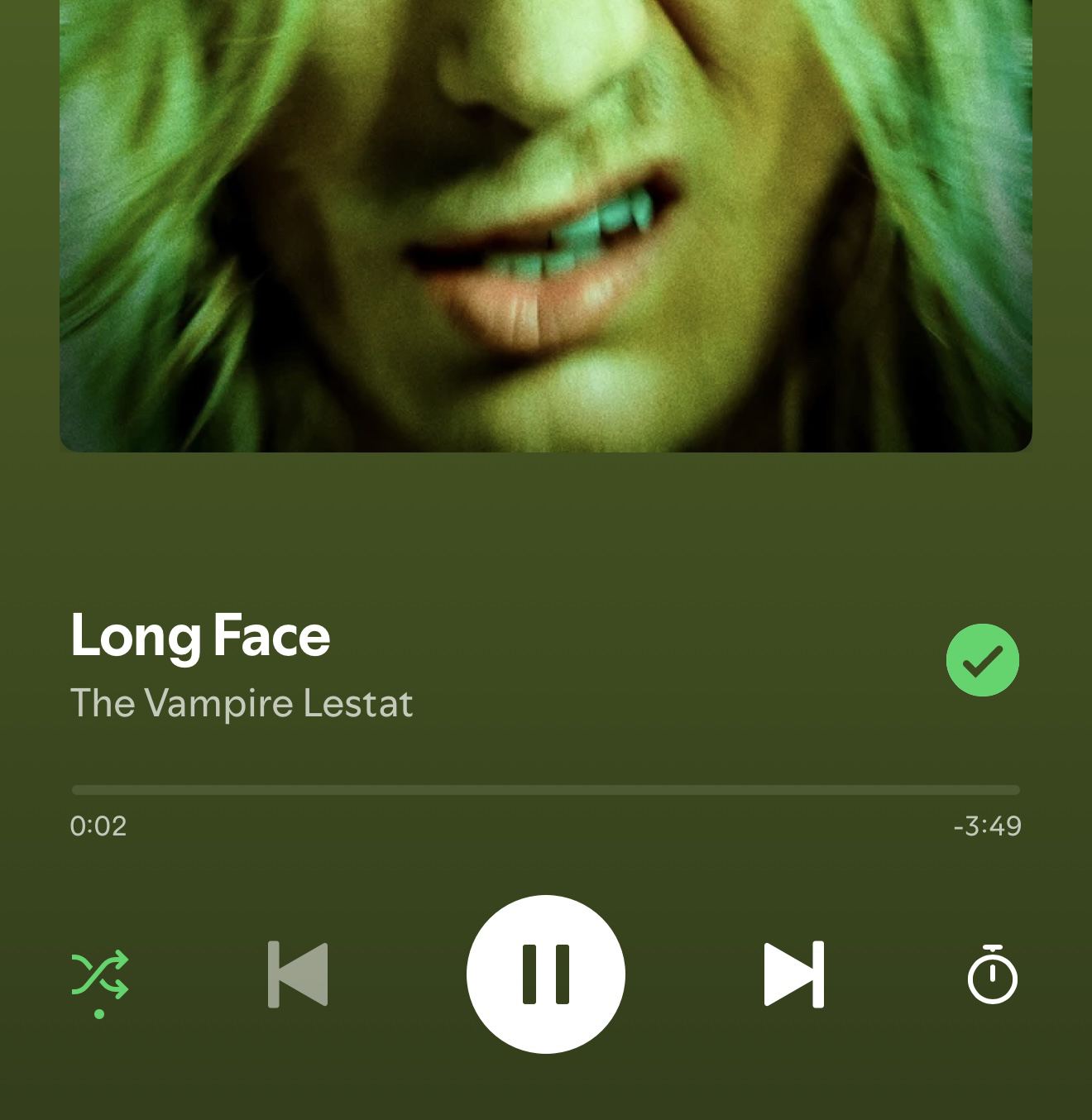This screenshot has height=1120, width=1092.
Task: Go back to the previous track
Action: pyautogui.click(x=298, y=974)
